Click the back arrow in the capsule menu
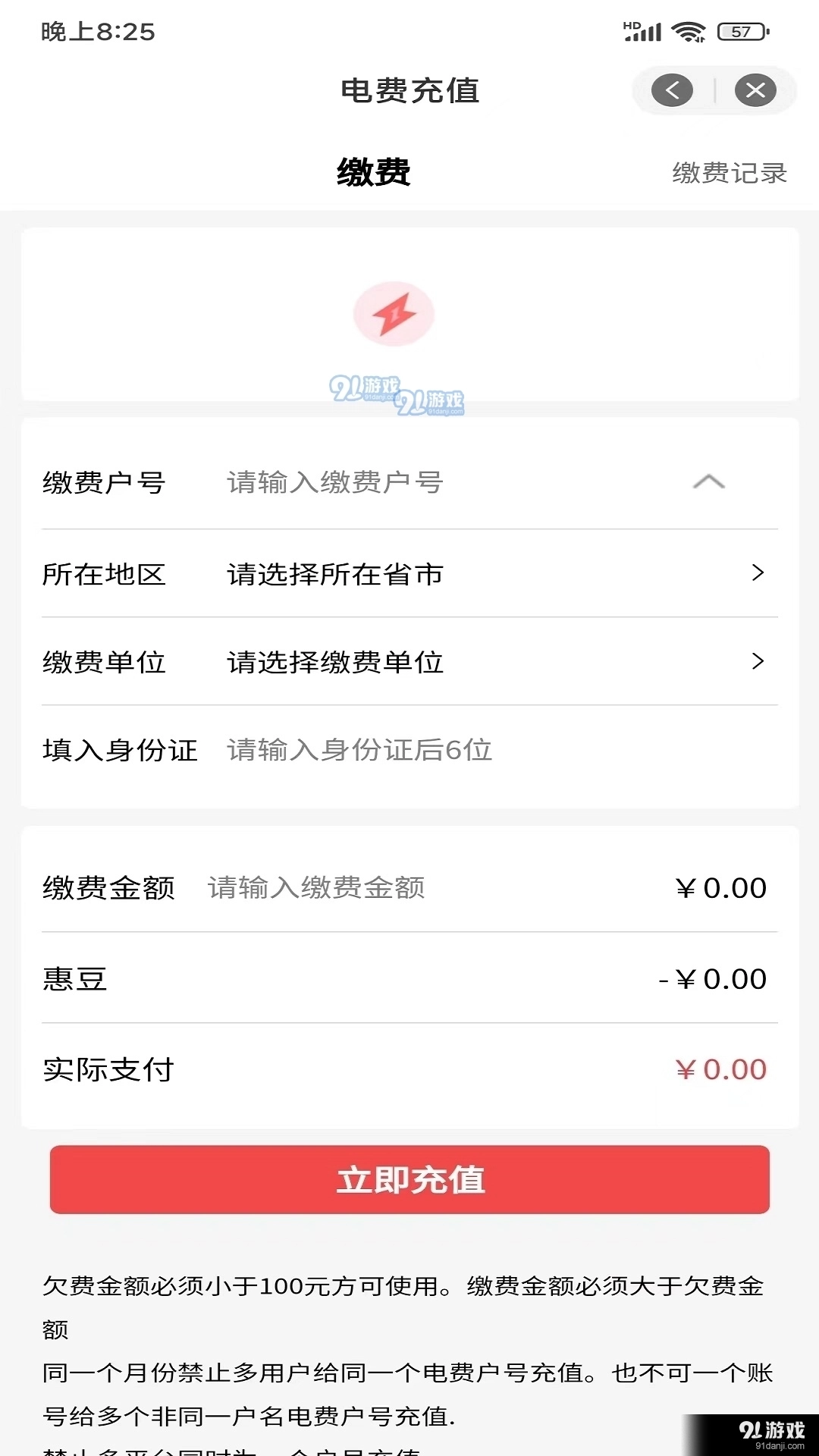This screenshot has height=1456, width=819. tap(673, 89)
